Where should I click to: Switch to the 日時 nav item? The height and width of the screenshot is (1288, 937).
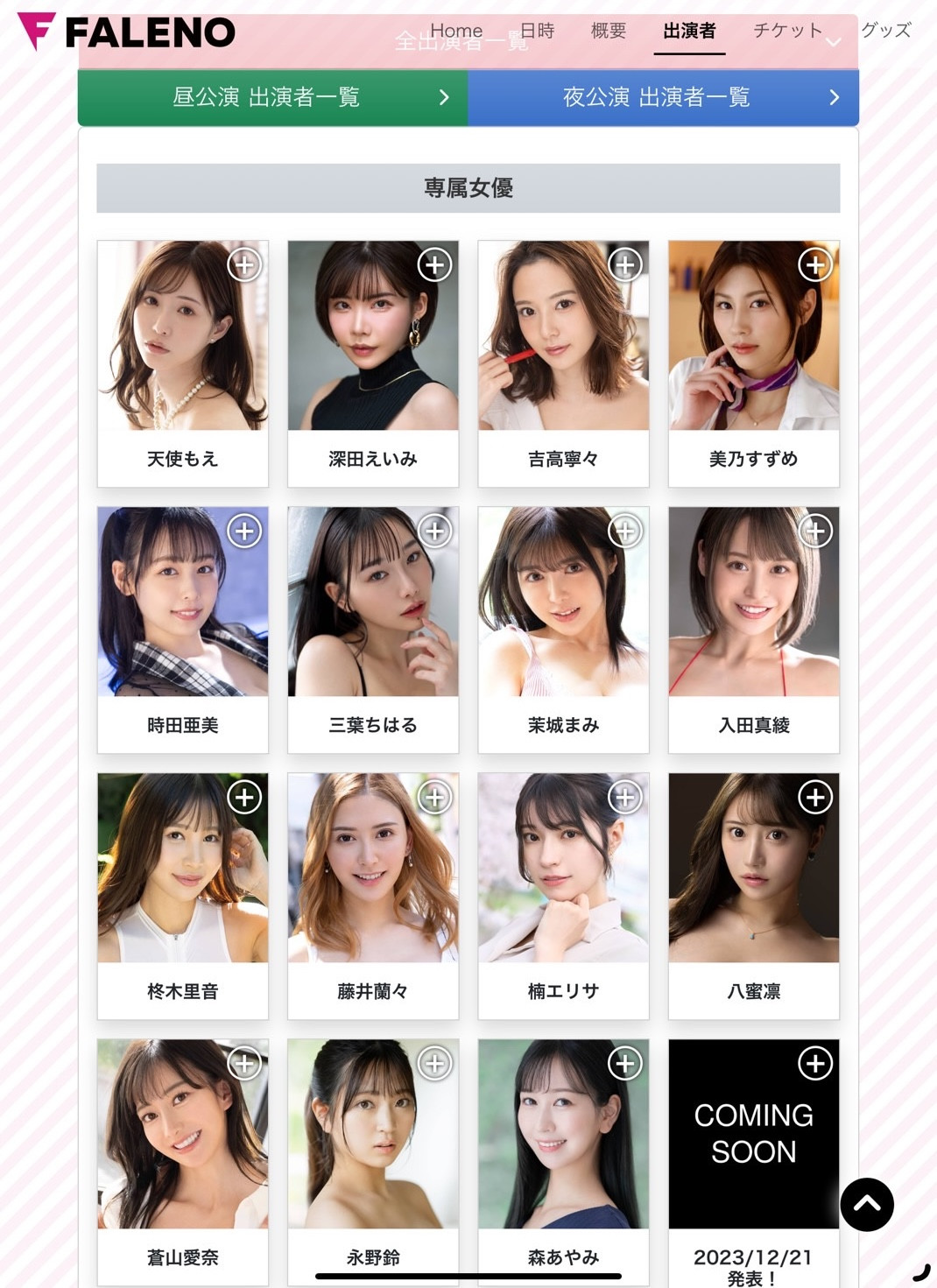[x=537, y=32]
